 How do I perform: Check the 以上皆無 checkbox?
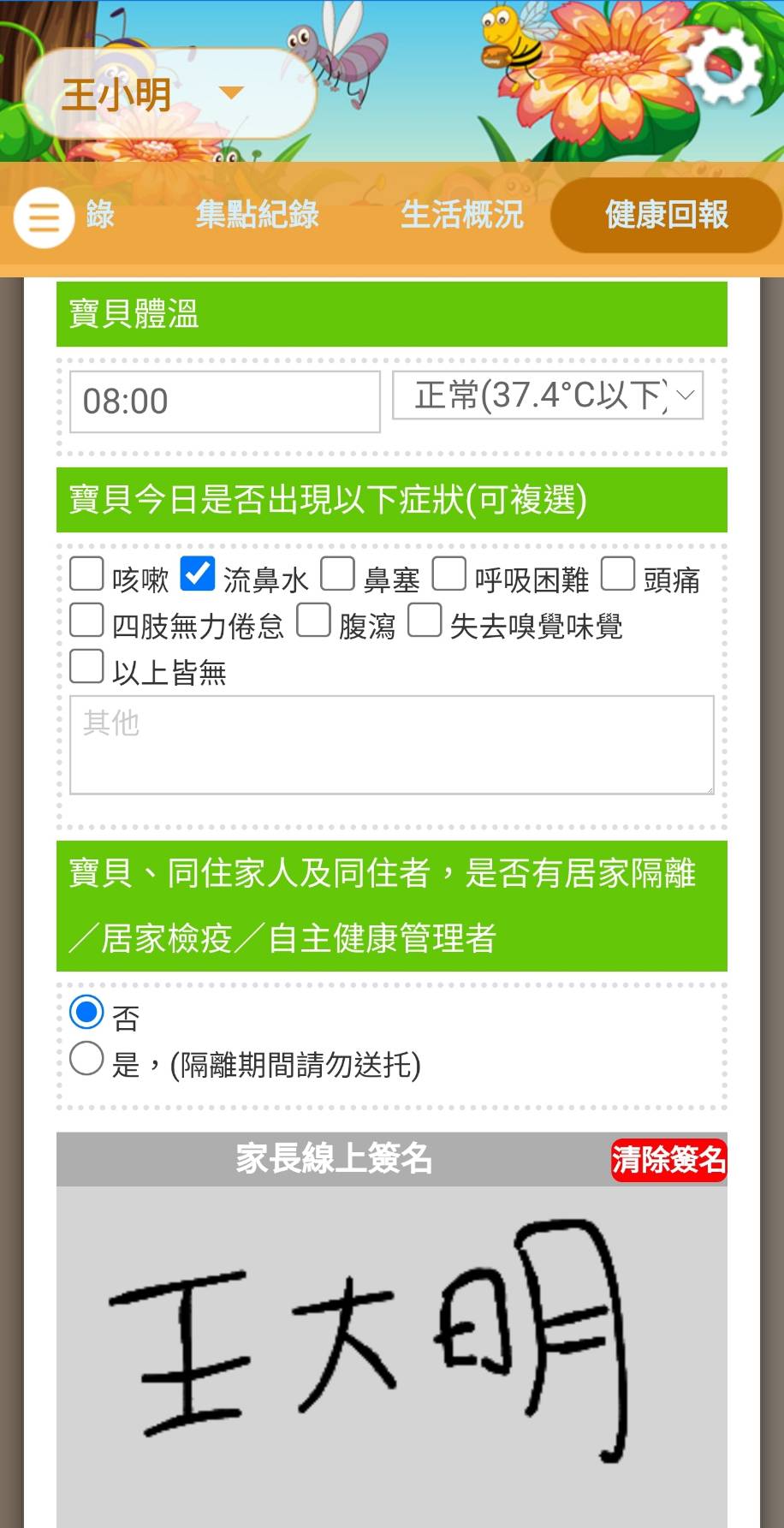(x=86, y=667)
